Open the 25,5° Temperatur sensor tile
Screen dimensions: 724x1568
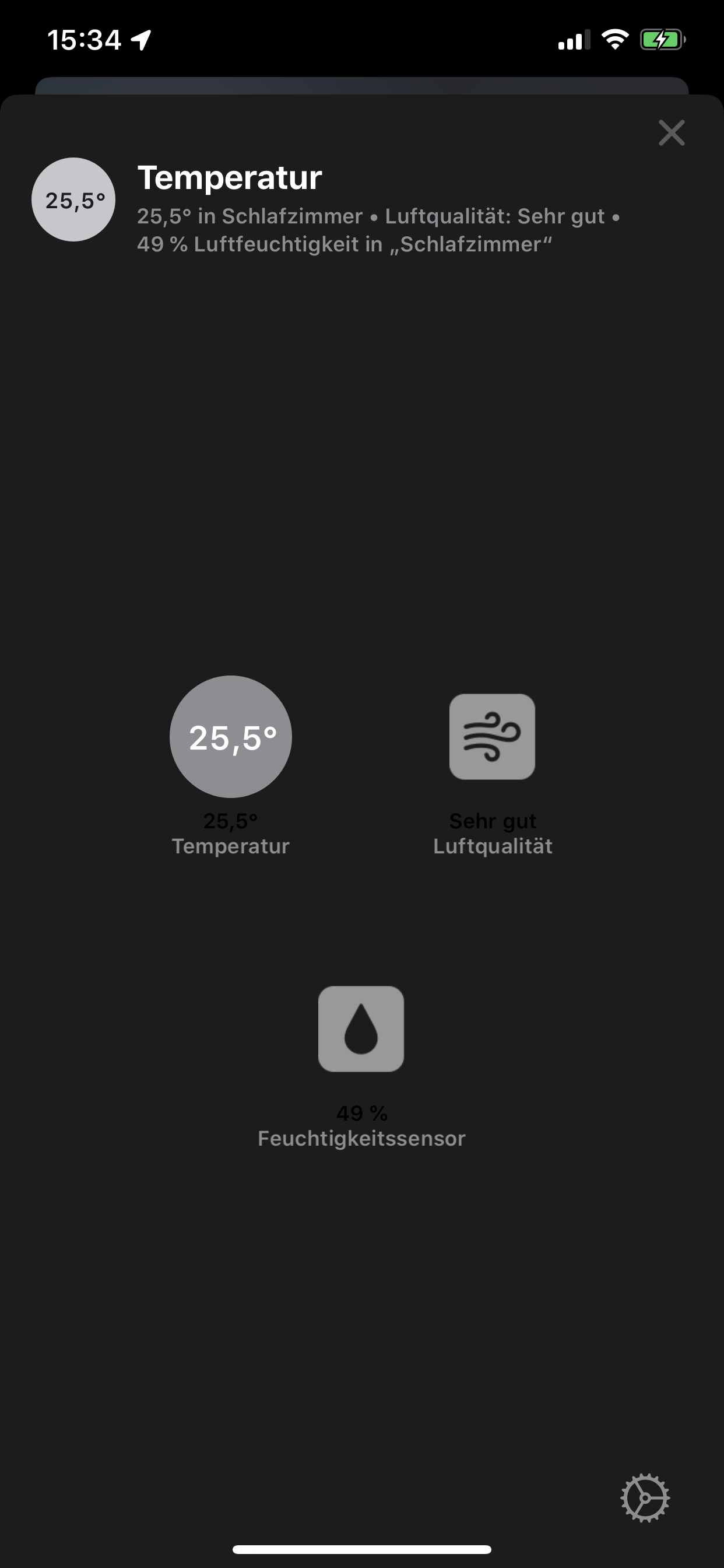point(231,737)
